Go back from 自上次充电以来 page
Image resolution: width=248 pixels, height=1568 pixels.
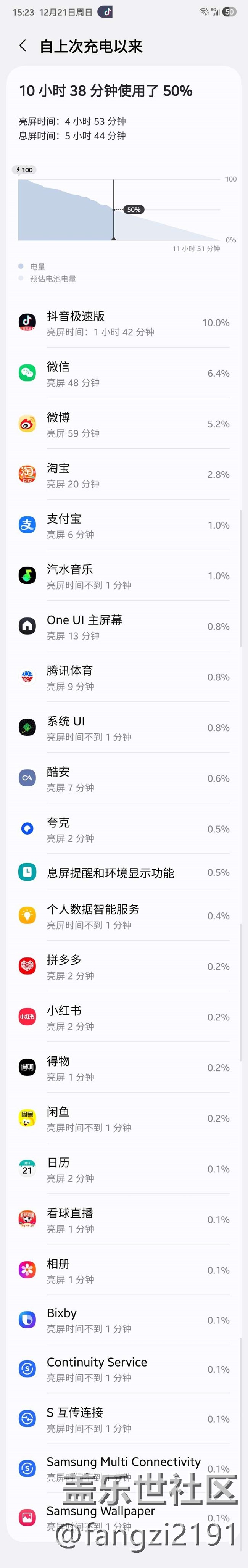23,46
